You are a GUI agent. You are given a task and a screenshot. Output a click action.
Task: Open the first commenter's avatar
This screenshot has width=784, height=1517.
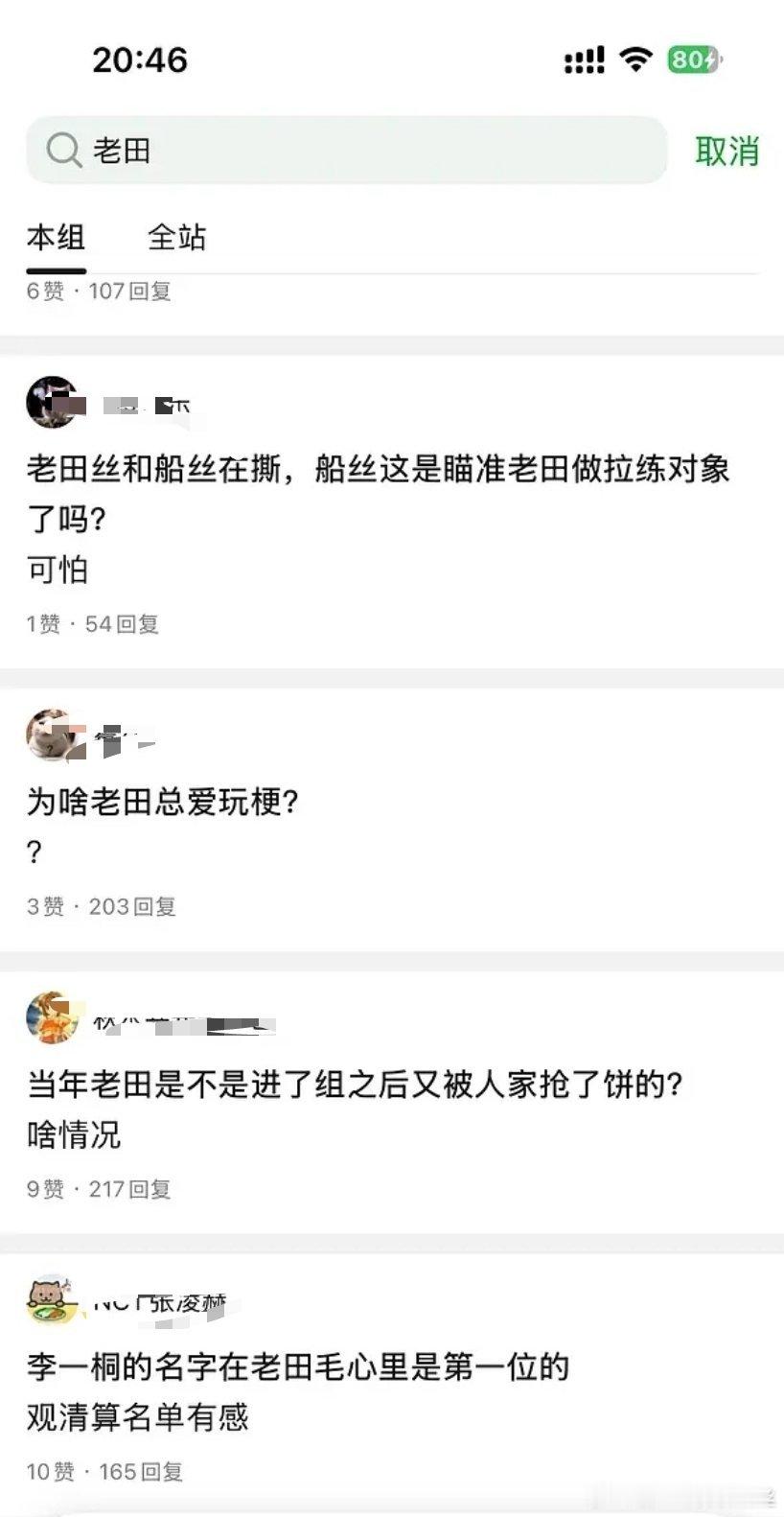click(x=52, y=402)
